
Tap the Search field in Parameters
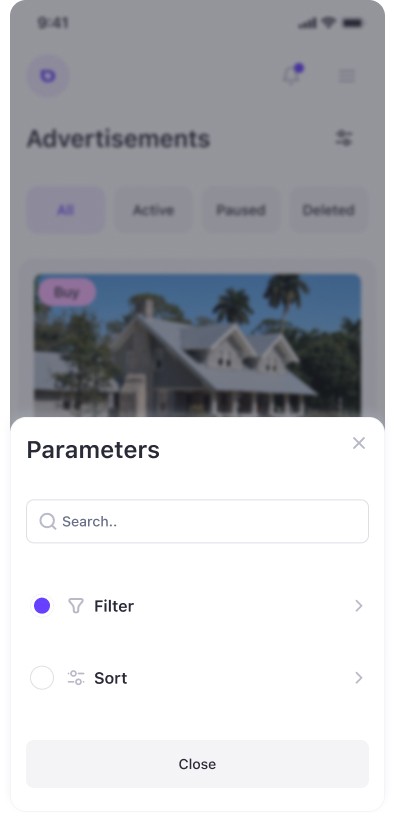[x=198, y=521]
